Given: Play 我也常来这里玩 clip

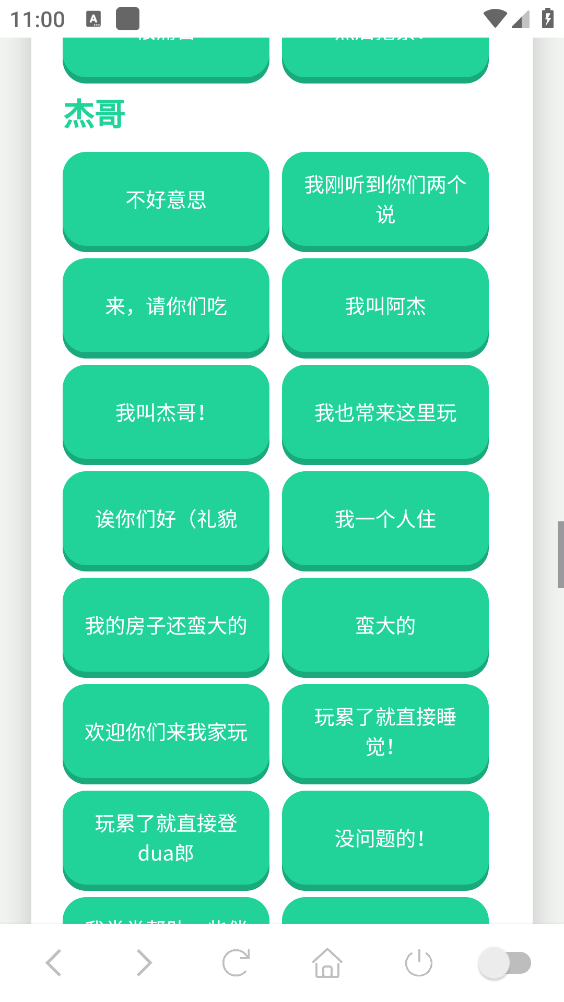Looking at the screenshot, I should tap(385, 413).
